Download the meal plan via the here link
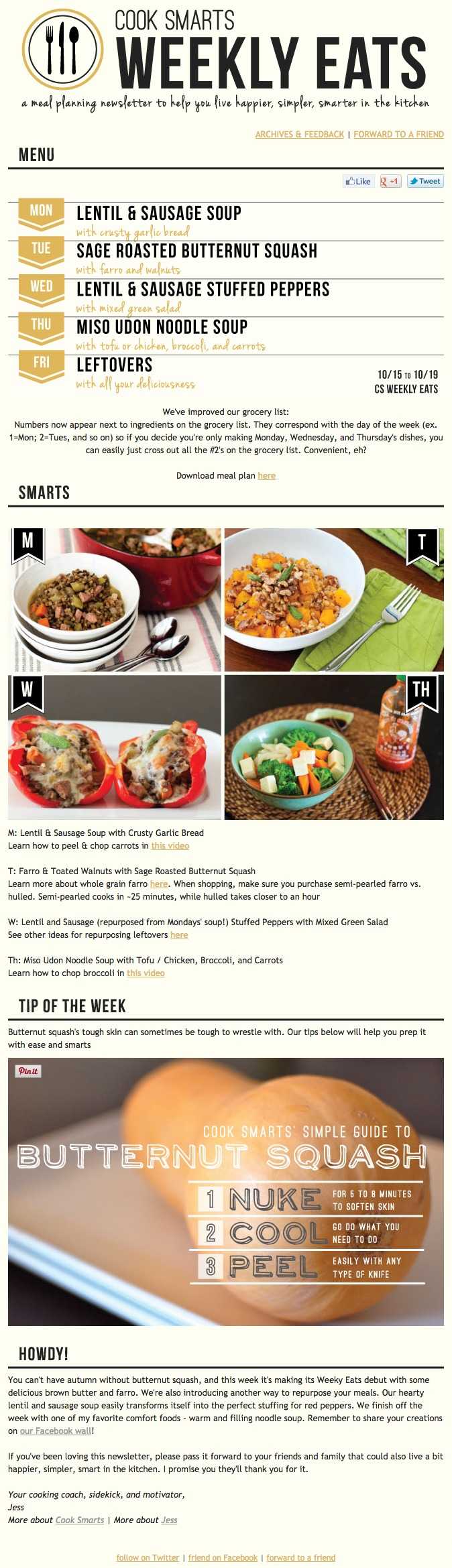This screenshot has width=452, height=1568. pos(267,475)
